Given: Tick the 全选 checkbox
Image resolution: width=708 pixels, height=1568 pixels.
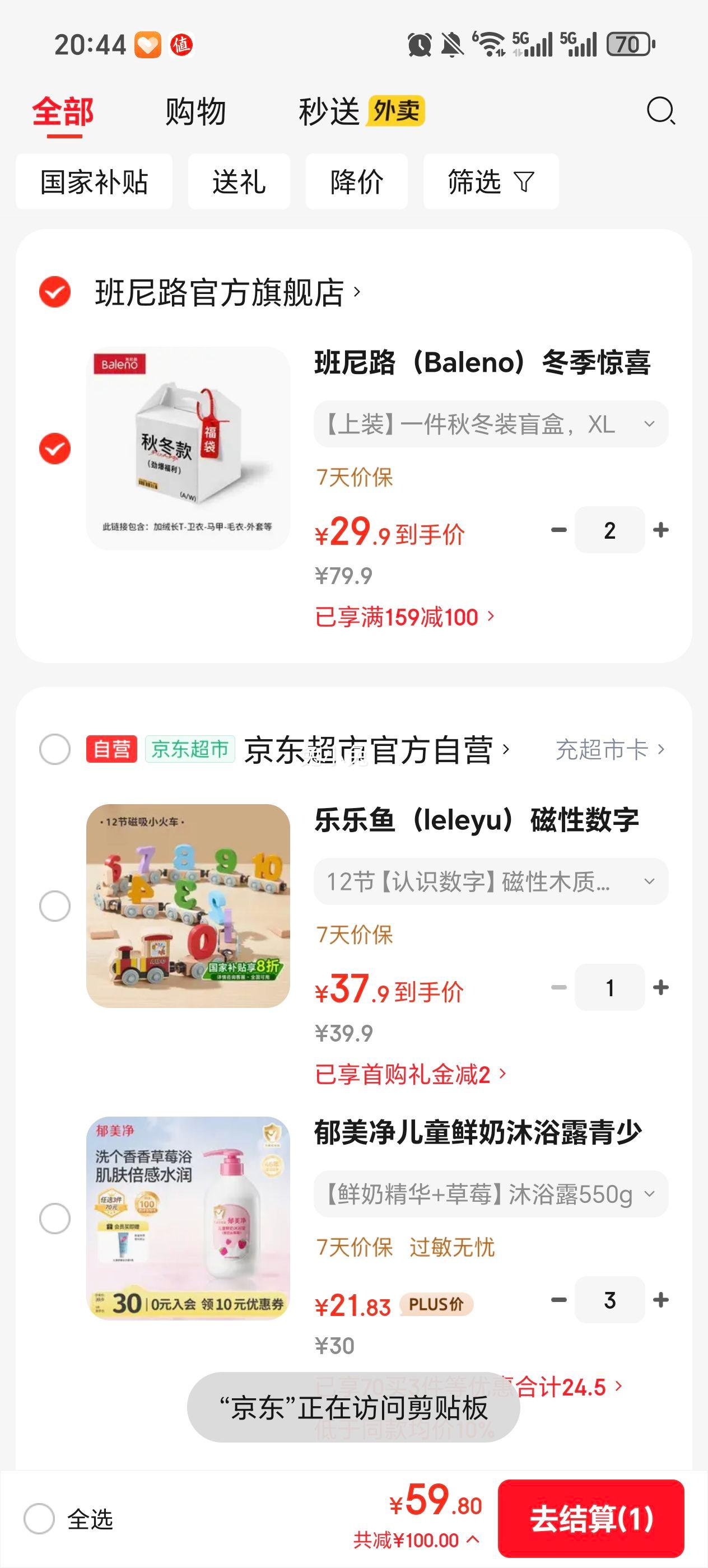Looking at the screenshot, I should pyautogui.click(x=40, y=1519).
